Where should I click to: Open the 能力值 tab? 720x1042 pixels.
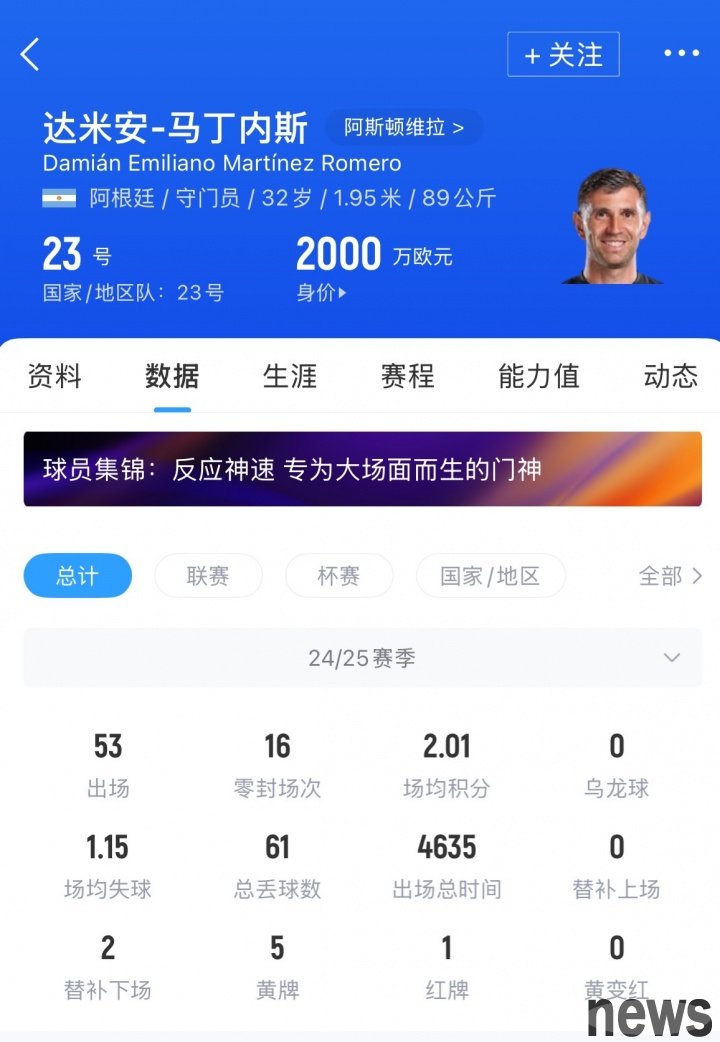538,376
